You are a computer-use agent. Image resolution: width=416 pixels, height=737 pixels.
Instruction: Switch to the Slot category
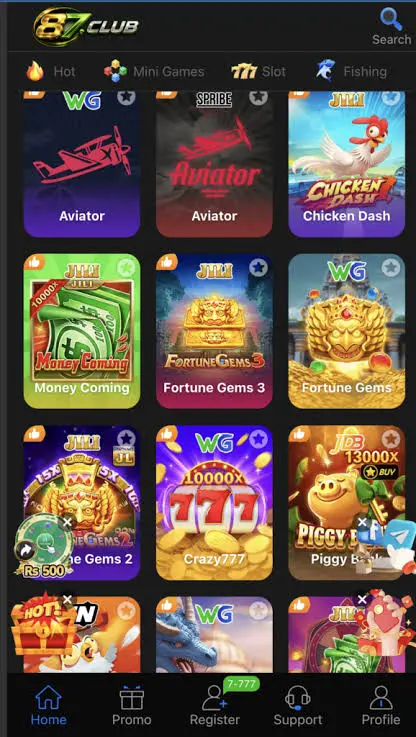pyautogui.click(x=259, y=71)
